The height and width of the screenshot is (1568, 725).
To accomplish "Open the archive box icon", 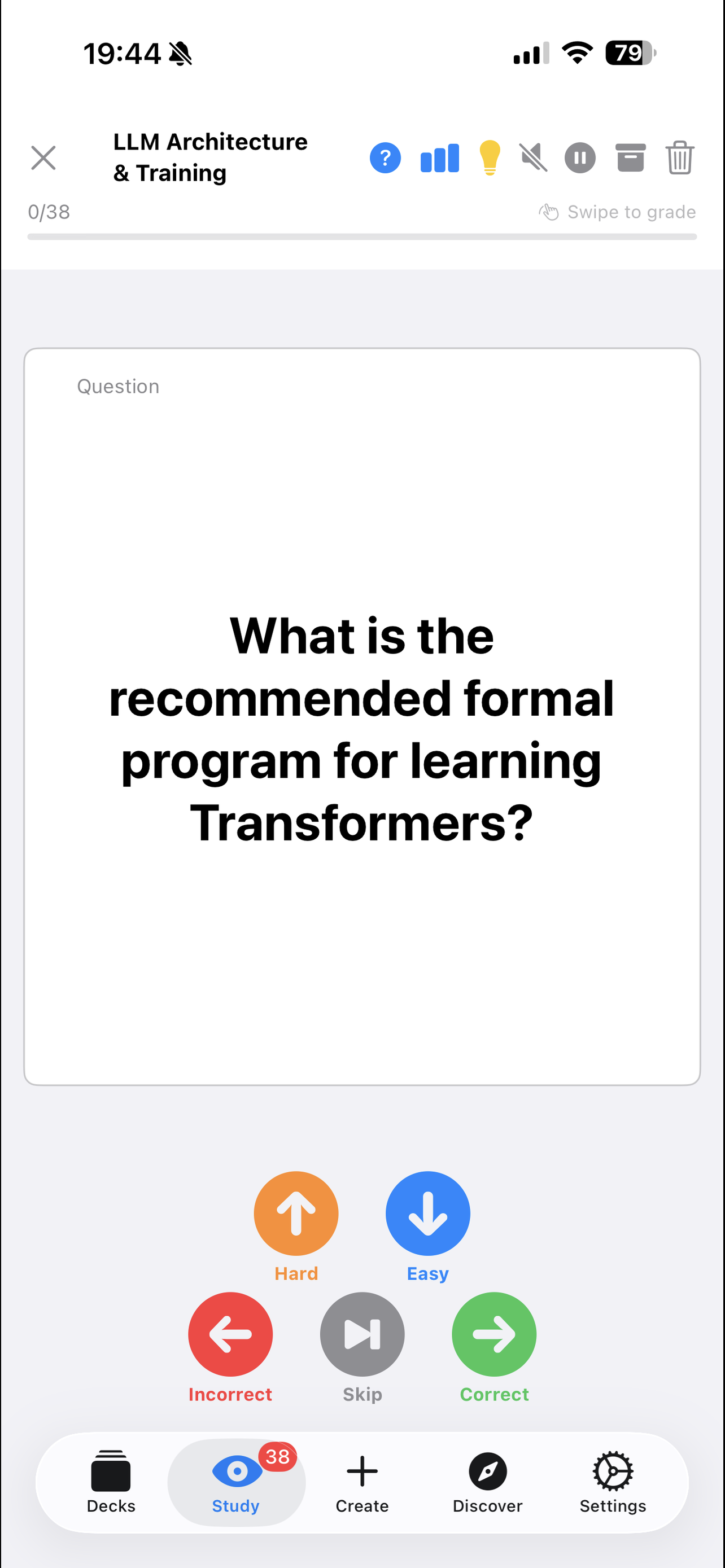I will click(x=630, y=157).
